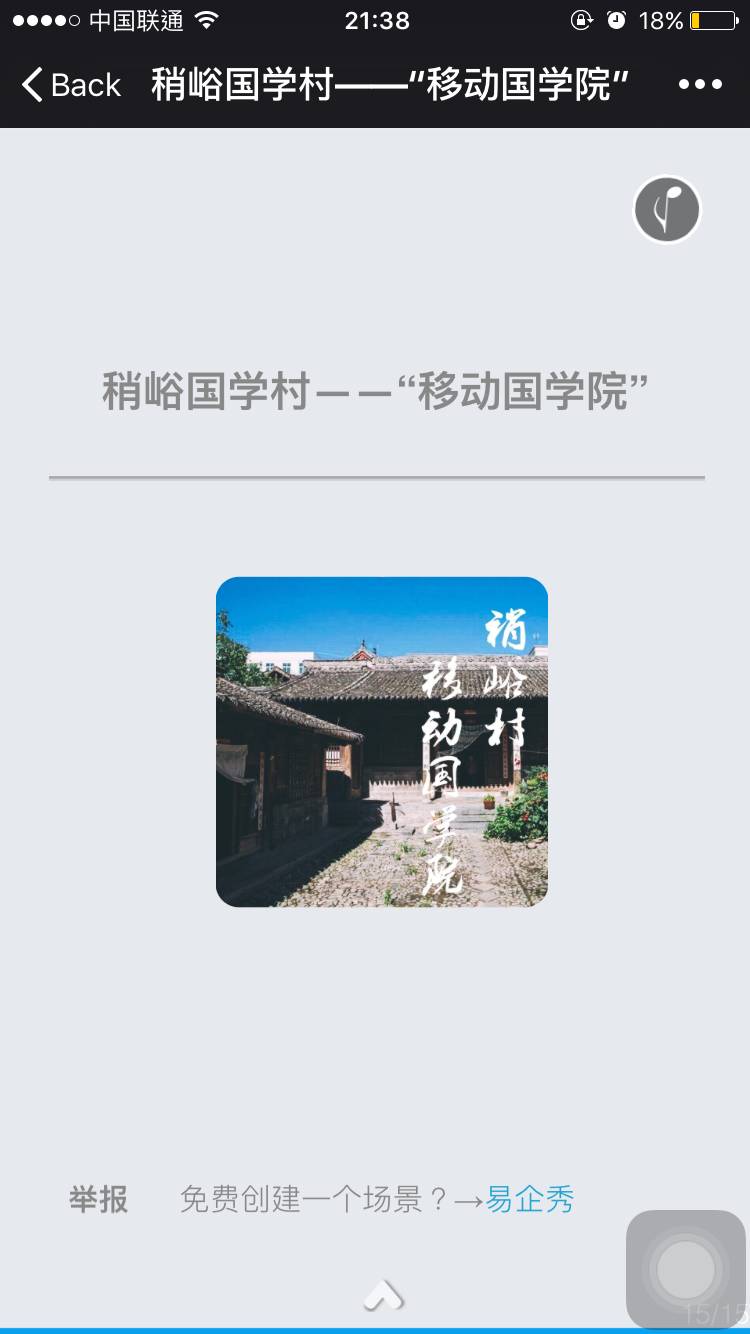This screenshot has width=750, height=1334.
Task: Toggle the background music note icon
Action: click(x=667, y=210)
